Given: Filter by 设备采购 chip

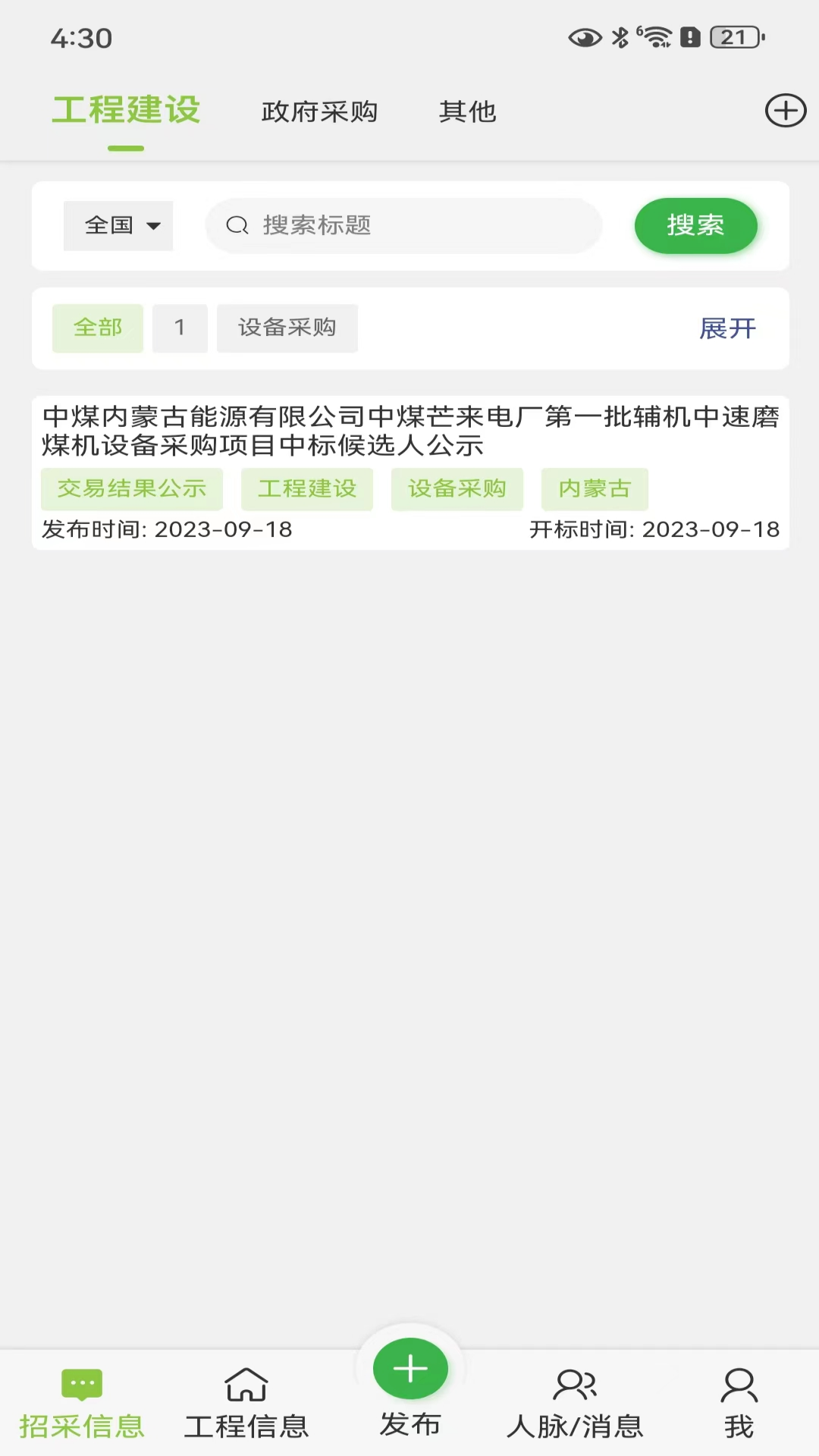Looking at the screenshot, I should pyautogui.click(x=287, y=328).
